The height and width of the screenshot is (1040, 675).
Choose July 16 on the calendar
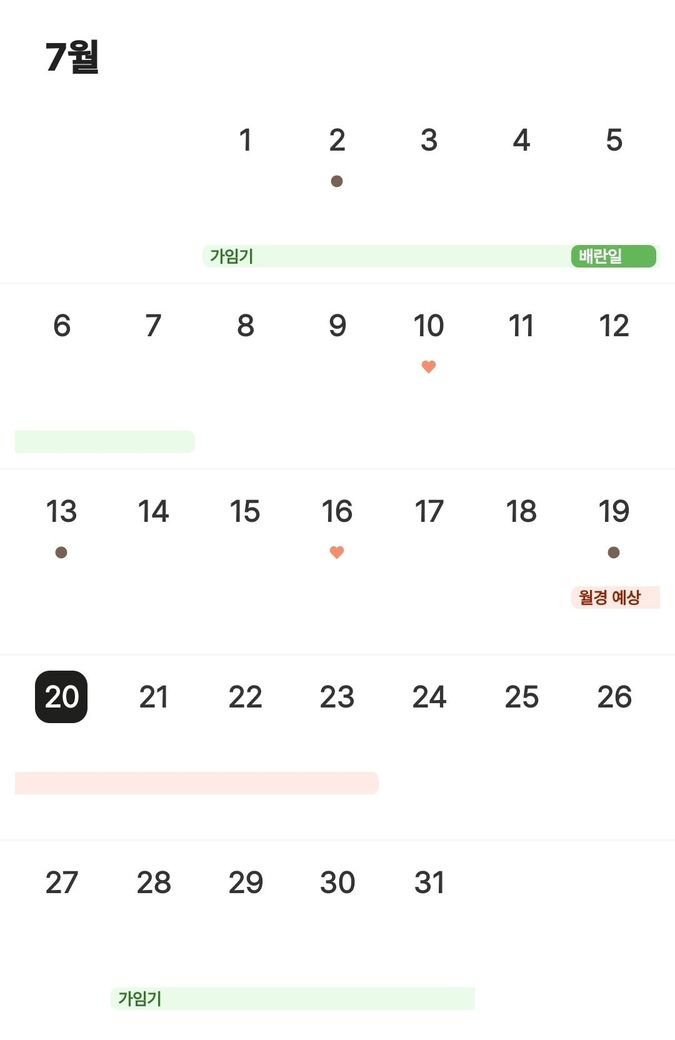(337, 512)
